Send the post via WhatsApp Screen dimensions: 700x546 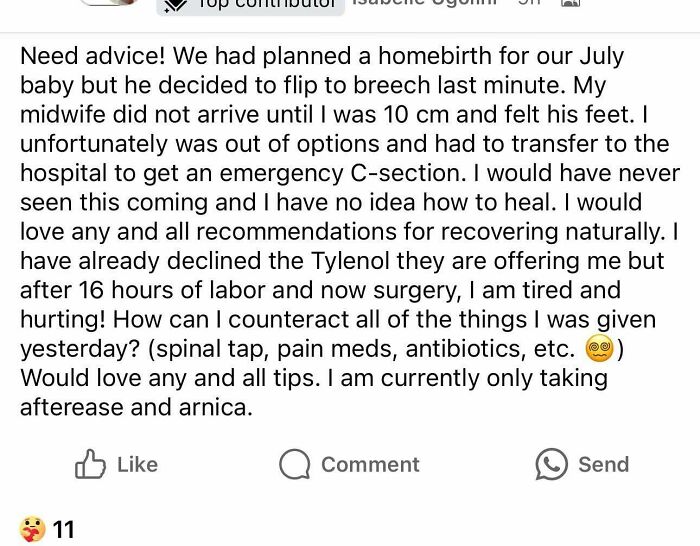[x=582, y=464]
